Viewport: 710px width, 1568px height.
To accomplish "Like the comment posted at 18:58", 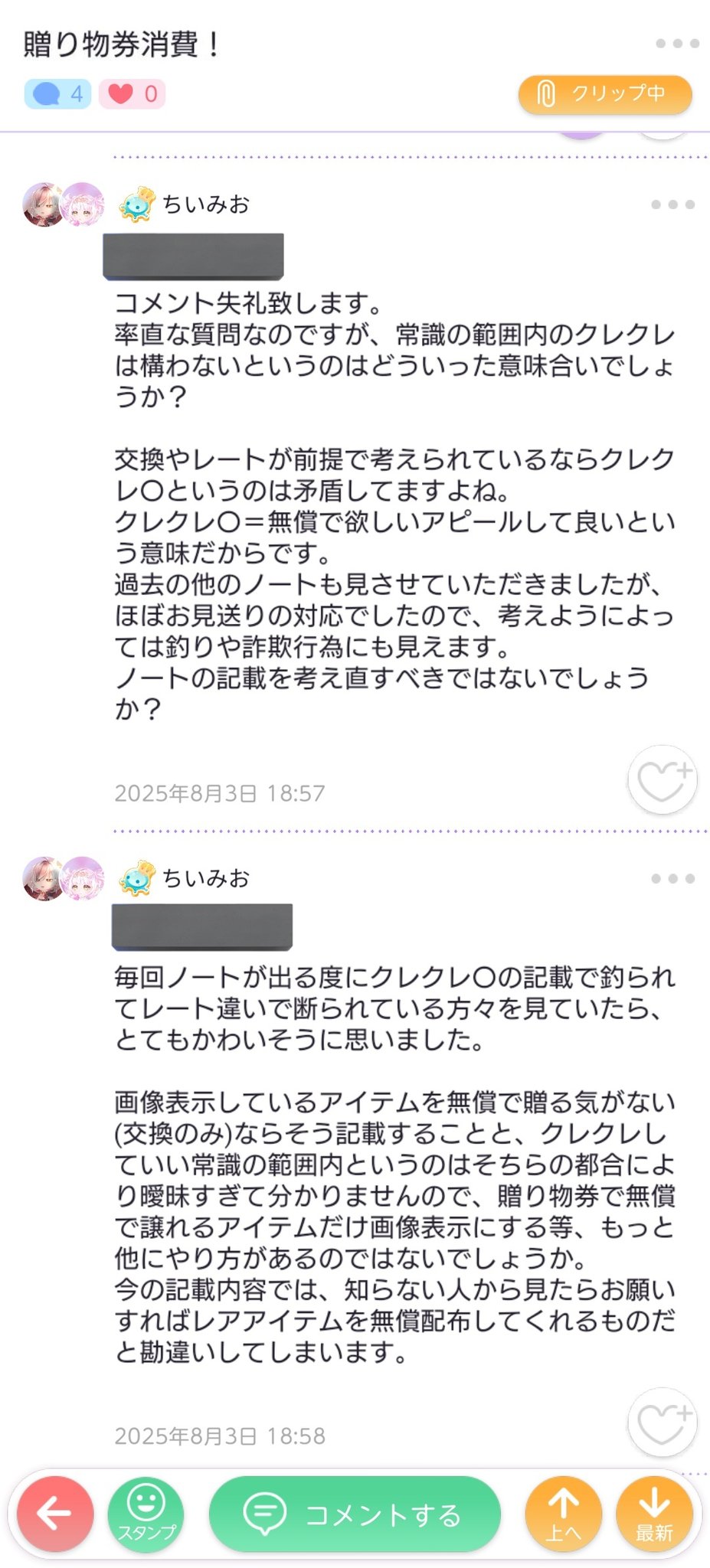I will coord(662,1422).
